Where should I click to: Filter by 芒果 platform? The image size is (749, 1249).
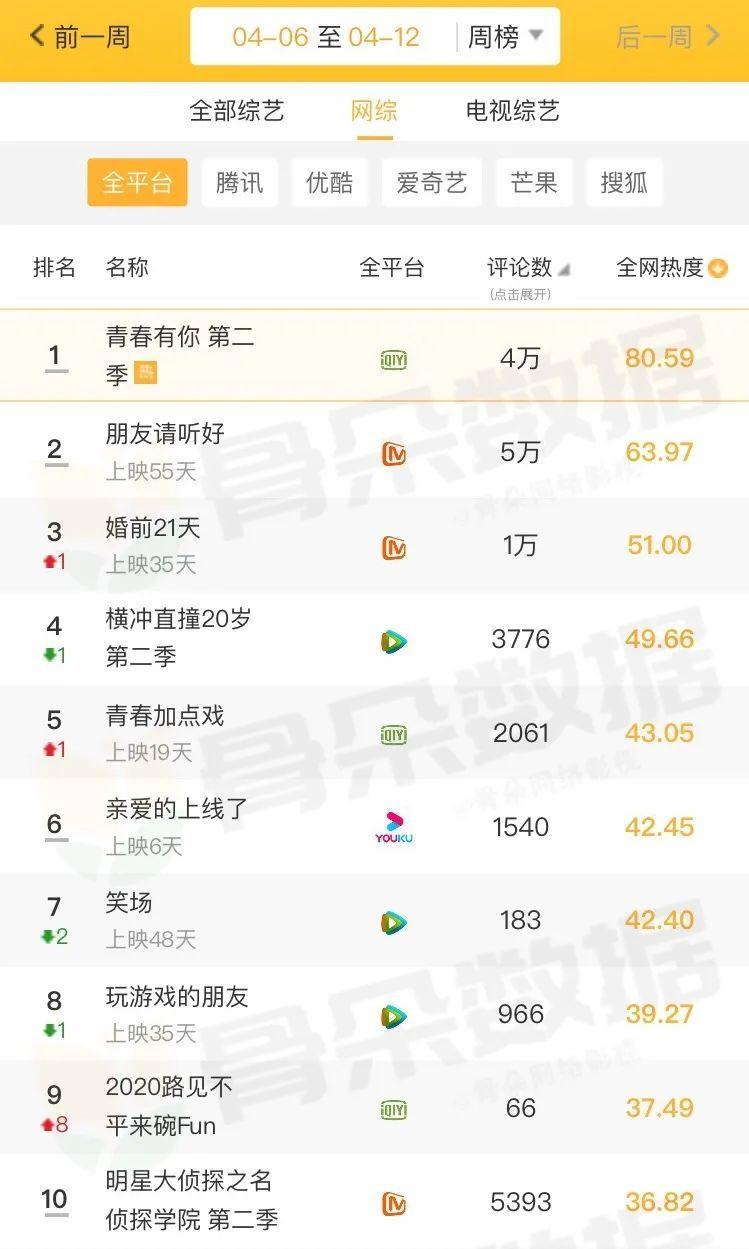(533, 183)
